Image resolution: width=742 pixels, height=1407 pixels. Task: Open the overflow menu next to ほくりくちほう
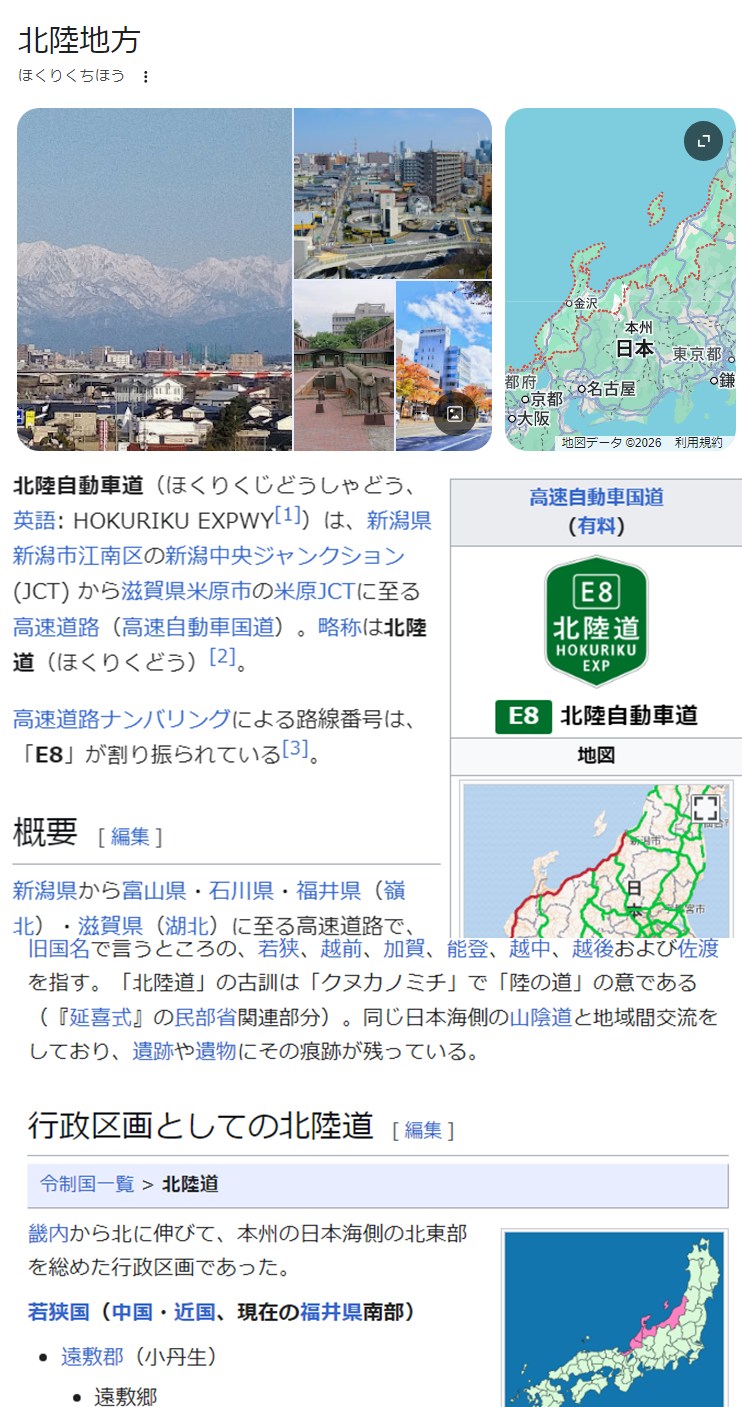click(146, 76)
